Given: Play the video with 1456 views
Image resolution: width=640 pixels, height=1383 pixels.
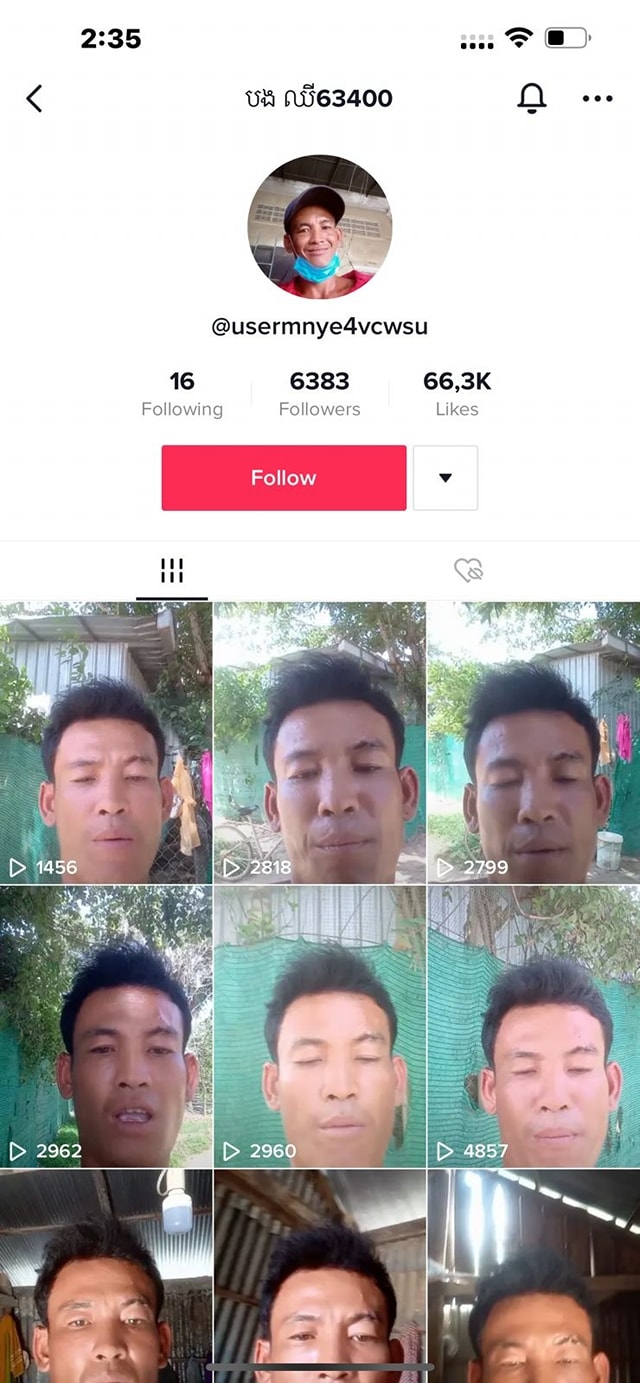Looking at the screenshot, I should (x=106, y=743).
